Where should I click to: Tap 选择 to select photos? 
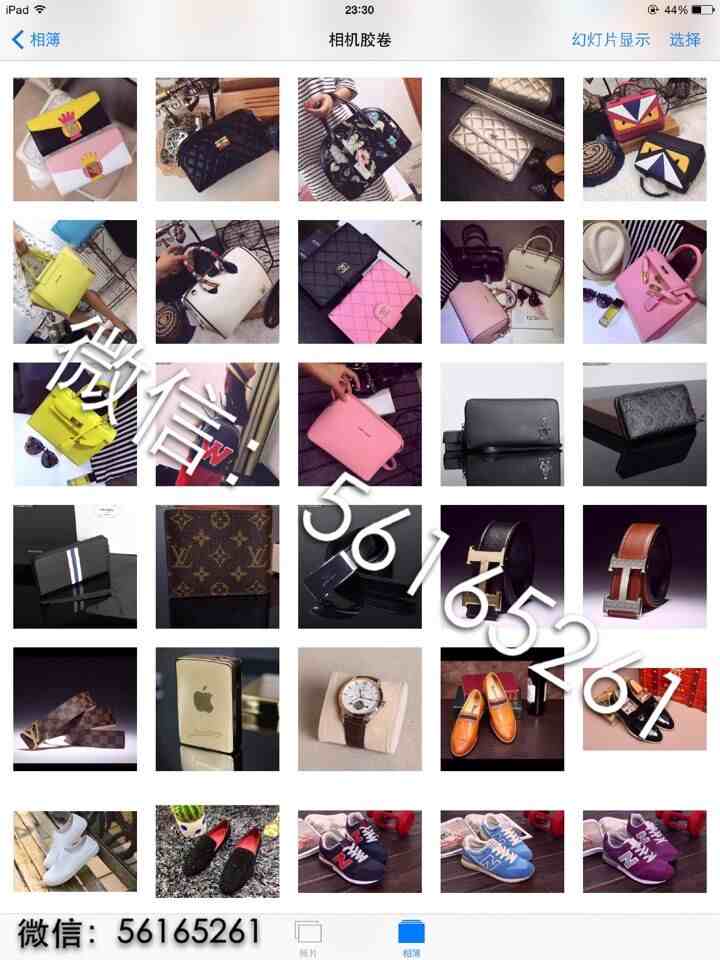[x=685, y=39]
